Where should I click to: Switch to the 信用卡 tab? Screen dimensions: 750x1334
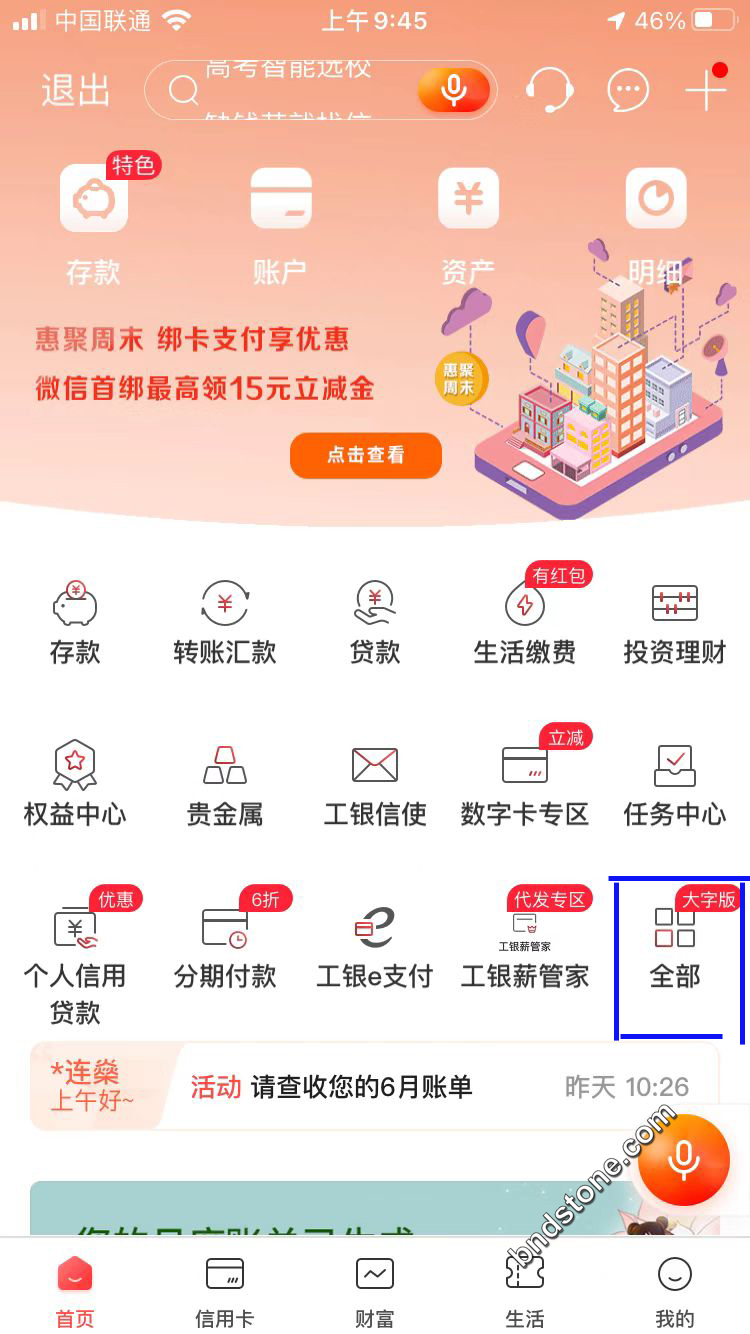(225, 1290)
